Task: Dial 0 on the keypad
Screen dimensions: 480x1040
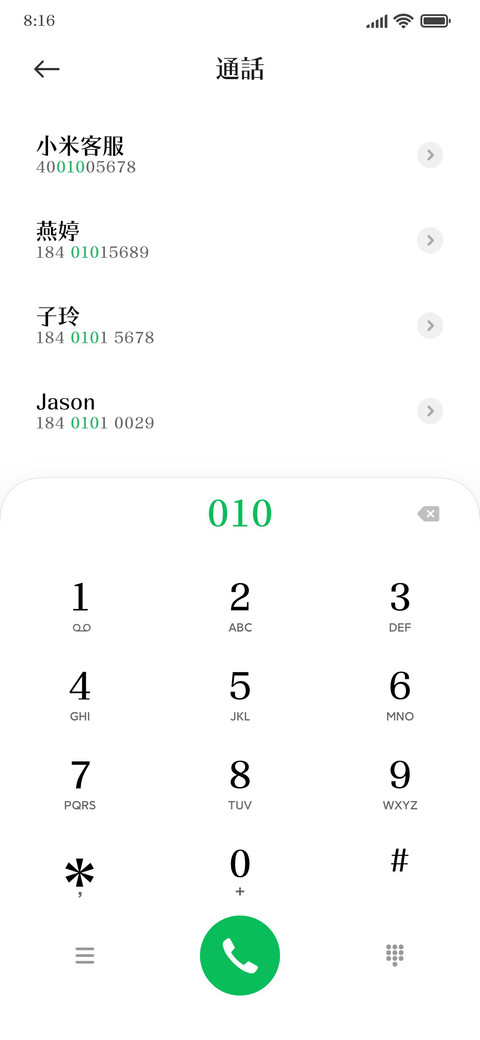Action: point(240,872)
